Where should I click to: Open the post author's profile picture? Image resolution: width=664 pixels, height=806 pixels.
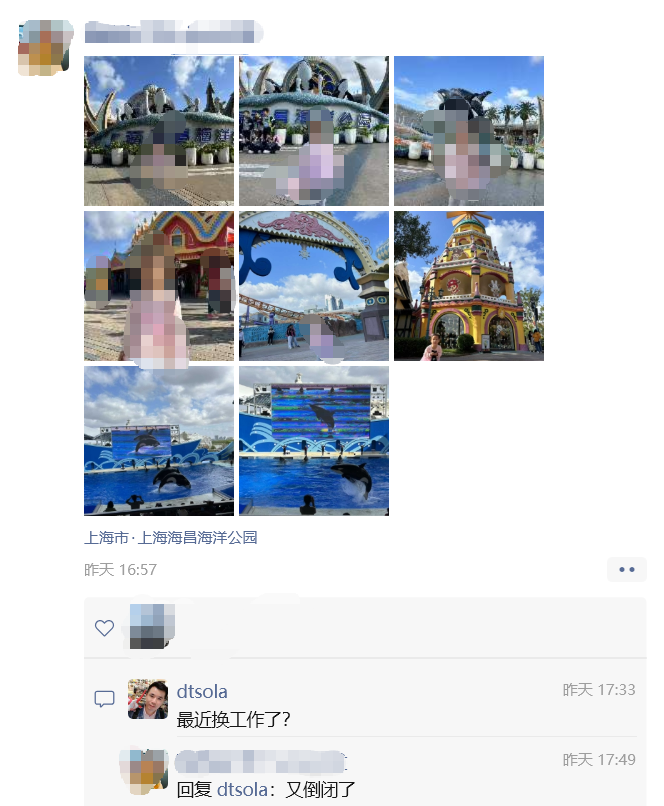click(45, 47)
